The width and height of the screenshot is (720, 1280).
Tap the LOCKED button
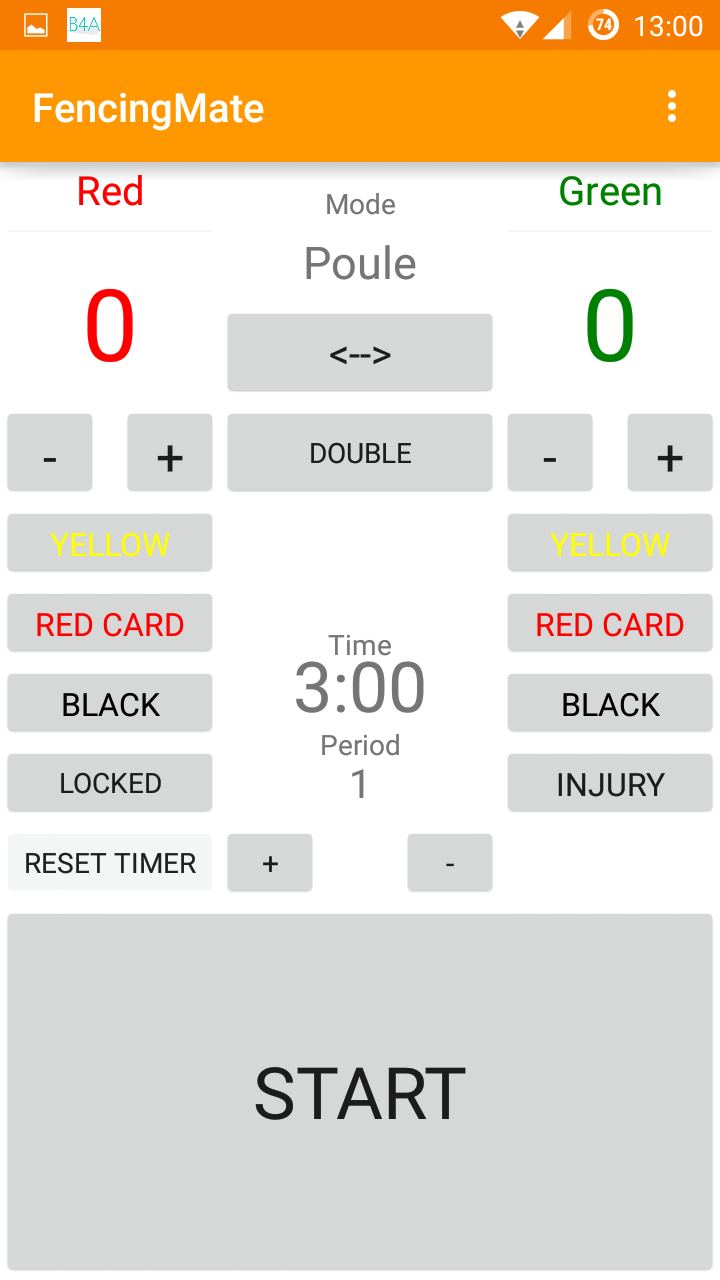pos(110,783)
